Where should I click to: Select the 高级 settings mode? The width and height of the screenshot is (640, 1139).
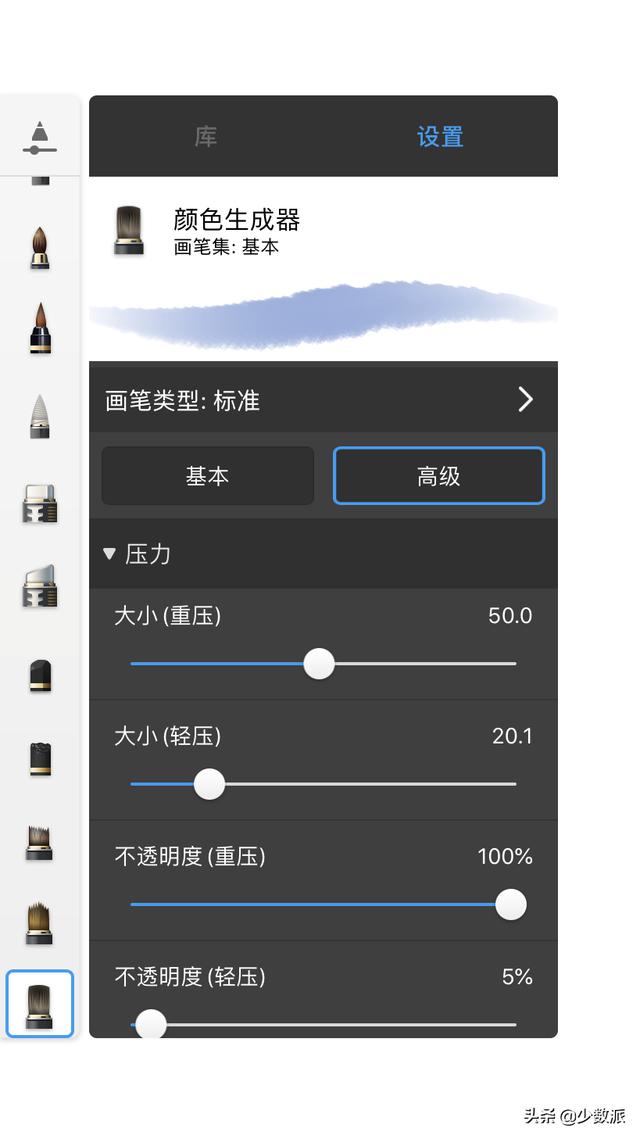tap(439, 476)
